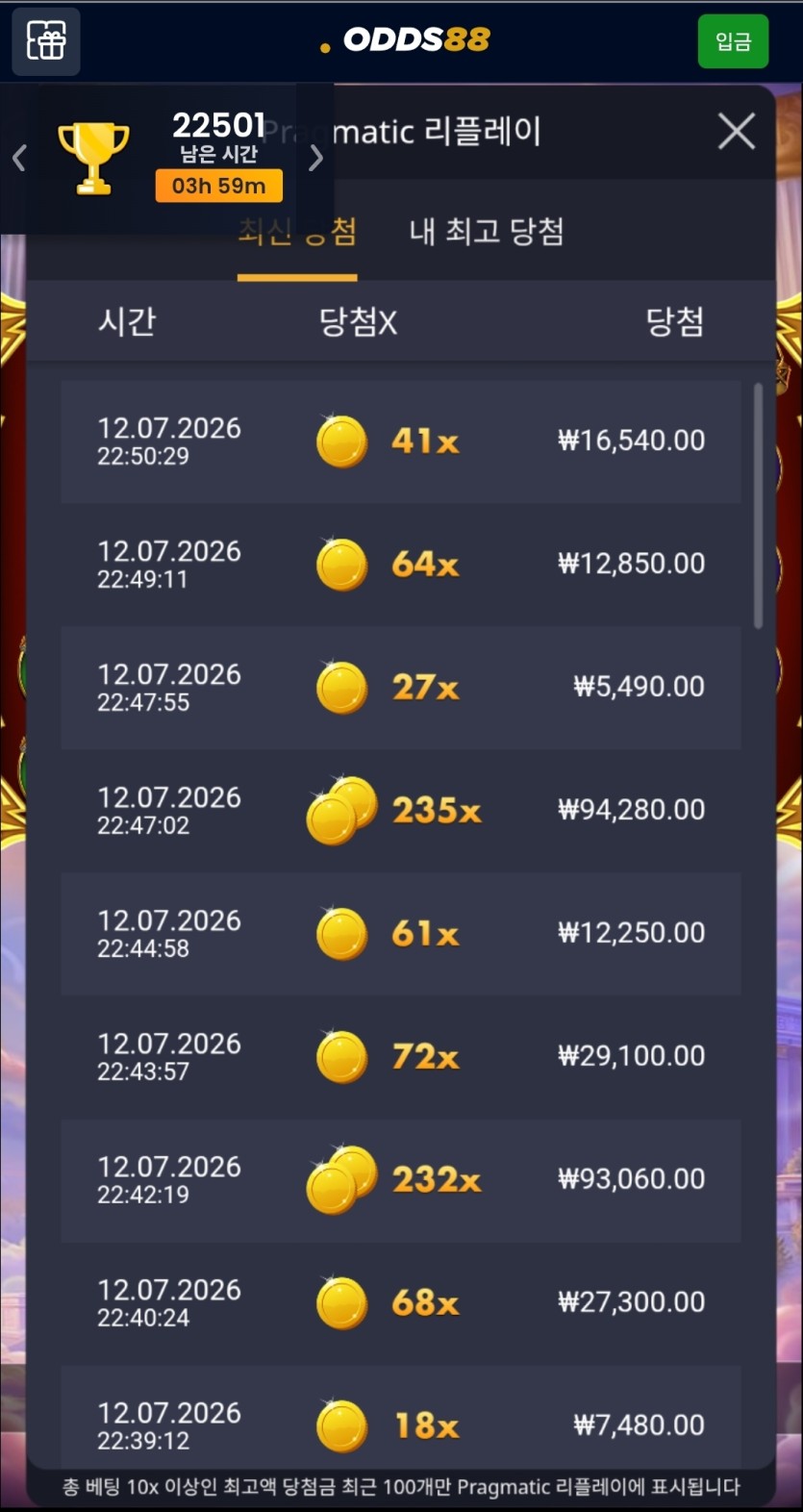Replay the 72x win of ₩29,100.00

coord(401,1057)
